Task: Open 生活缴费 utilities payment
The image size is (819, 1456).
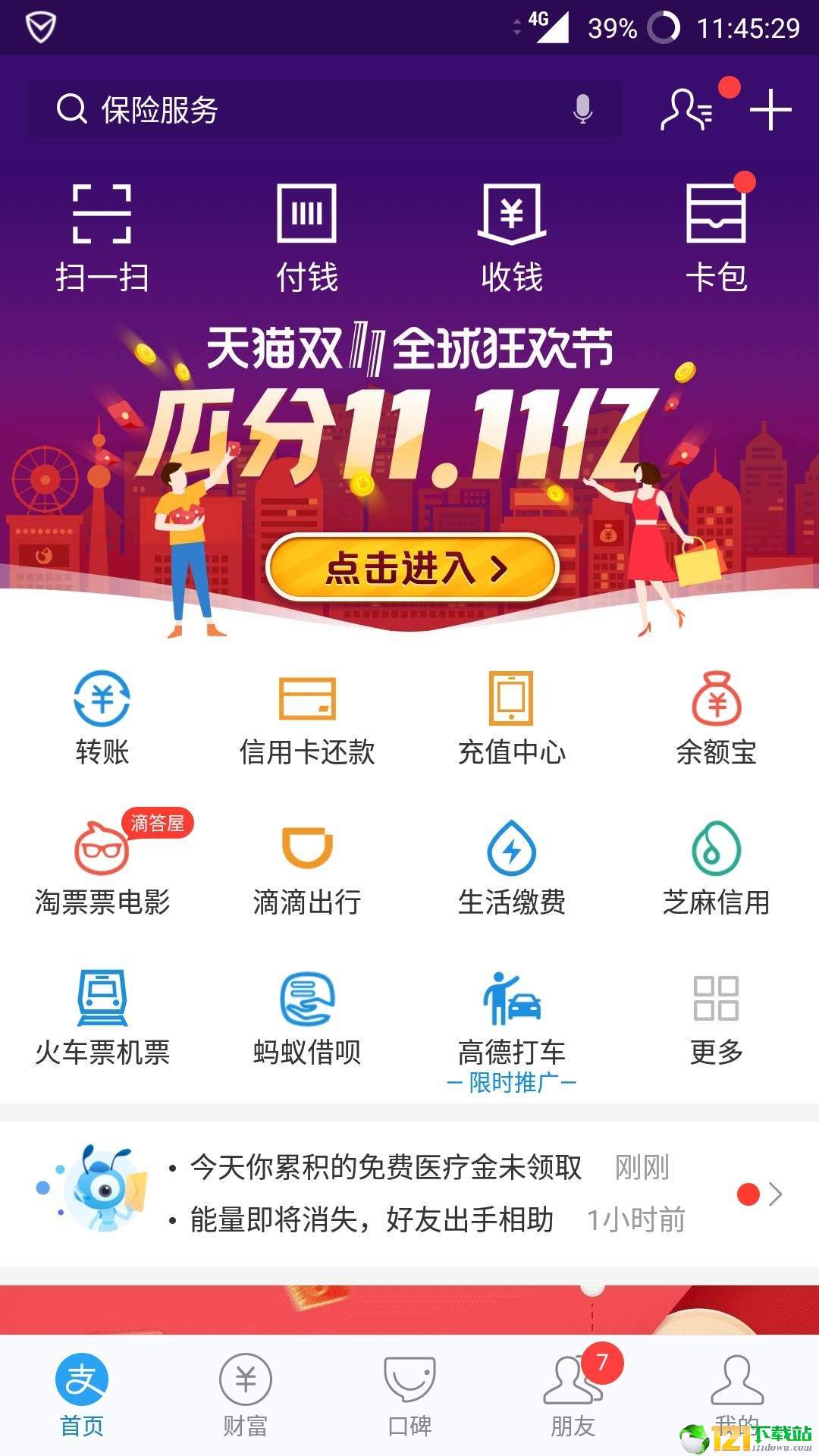Action: pyautogui.click(x=512, y=868)
